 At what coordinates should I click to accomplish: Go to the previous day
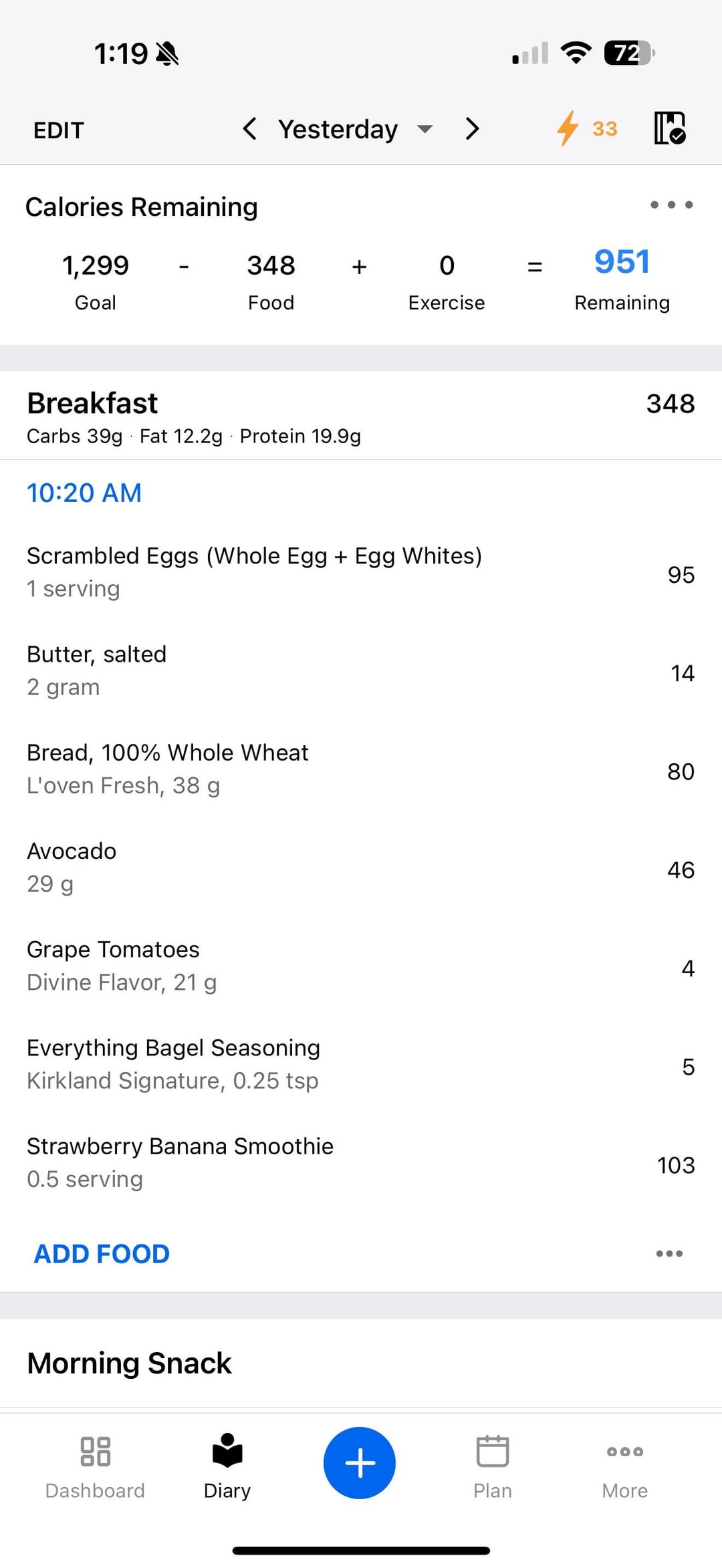tap(249, 128)
